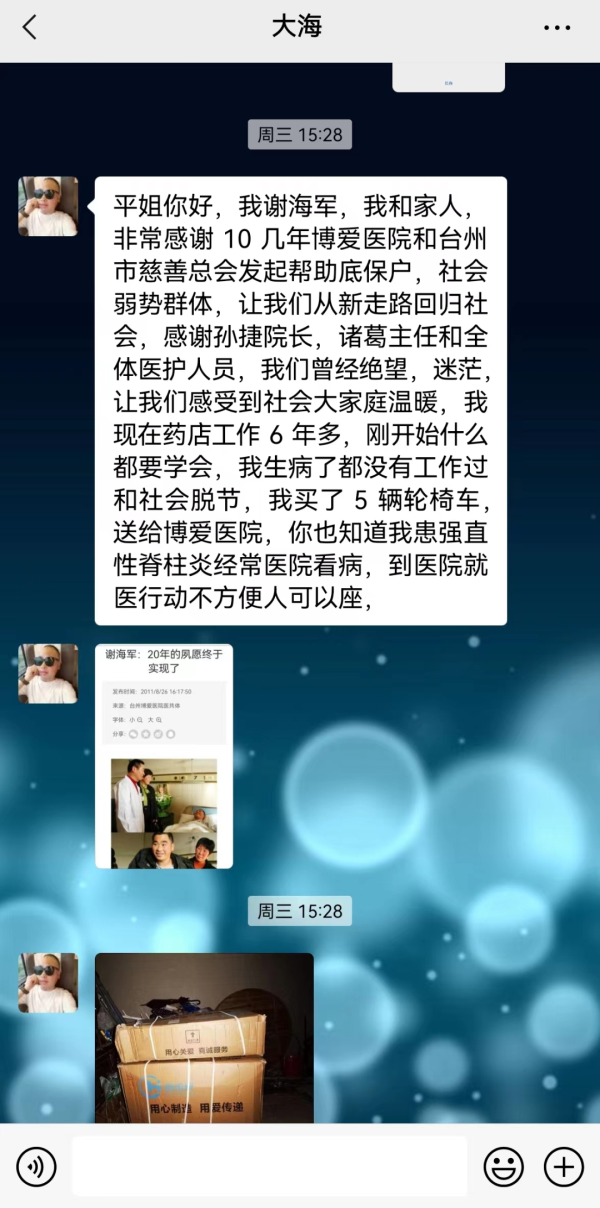Switch to voice message input
The height and width of the screenshot is (1208, 600).
36,1166
